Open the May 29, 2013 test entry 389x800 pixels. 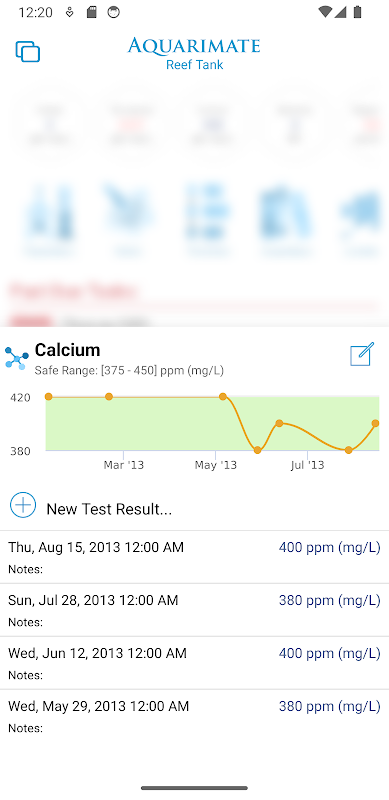tap(194, 716)
